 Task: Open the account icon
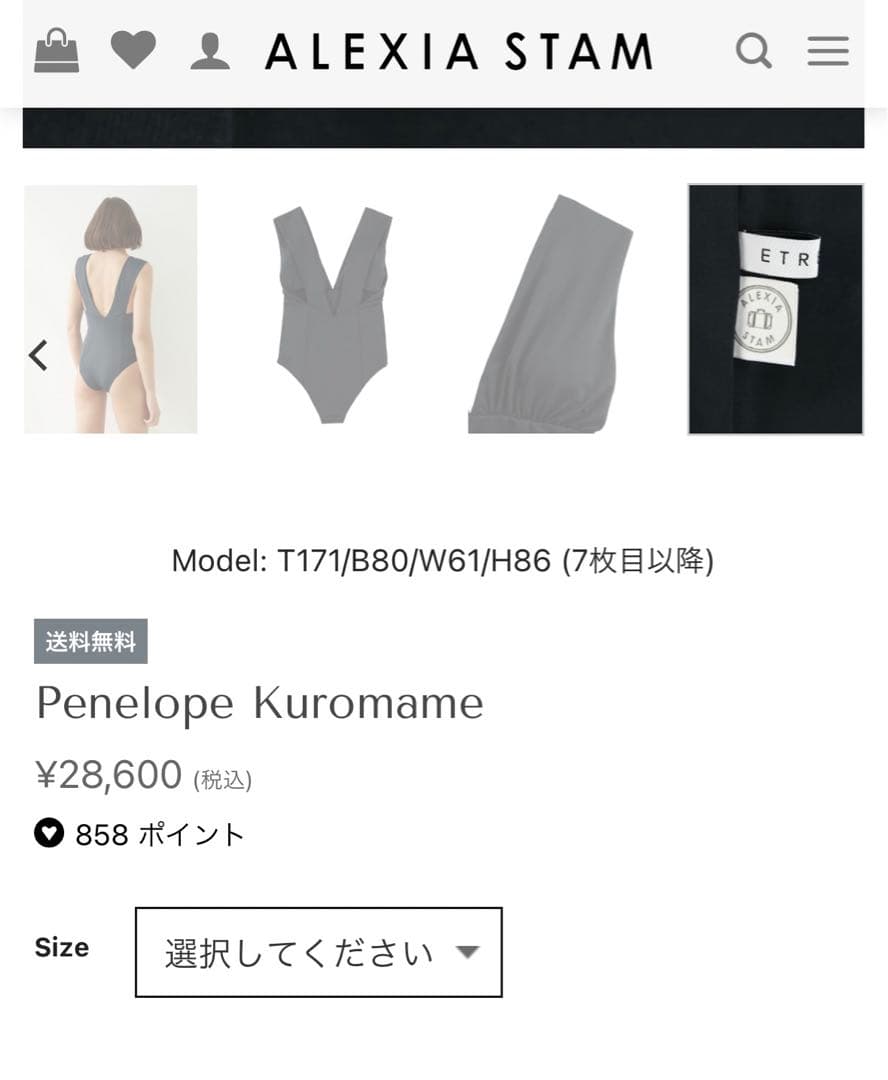(210, 49)
